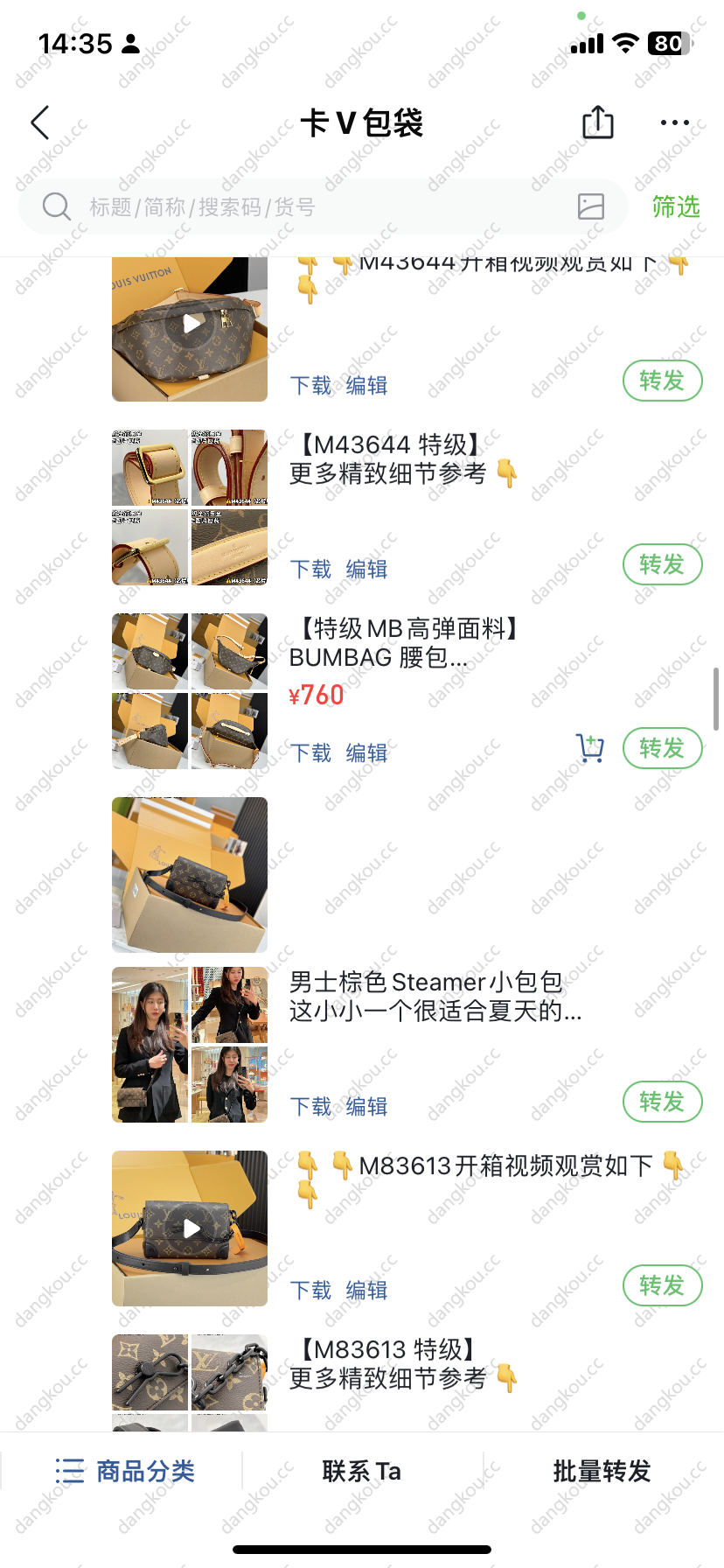Image resolution: width=724 pixels, height=1568 pixels.
Task: Open the 筛选 filter
Action: (x=676, y=207)
